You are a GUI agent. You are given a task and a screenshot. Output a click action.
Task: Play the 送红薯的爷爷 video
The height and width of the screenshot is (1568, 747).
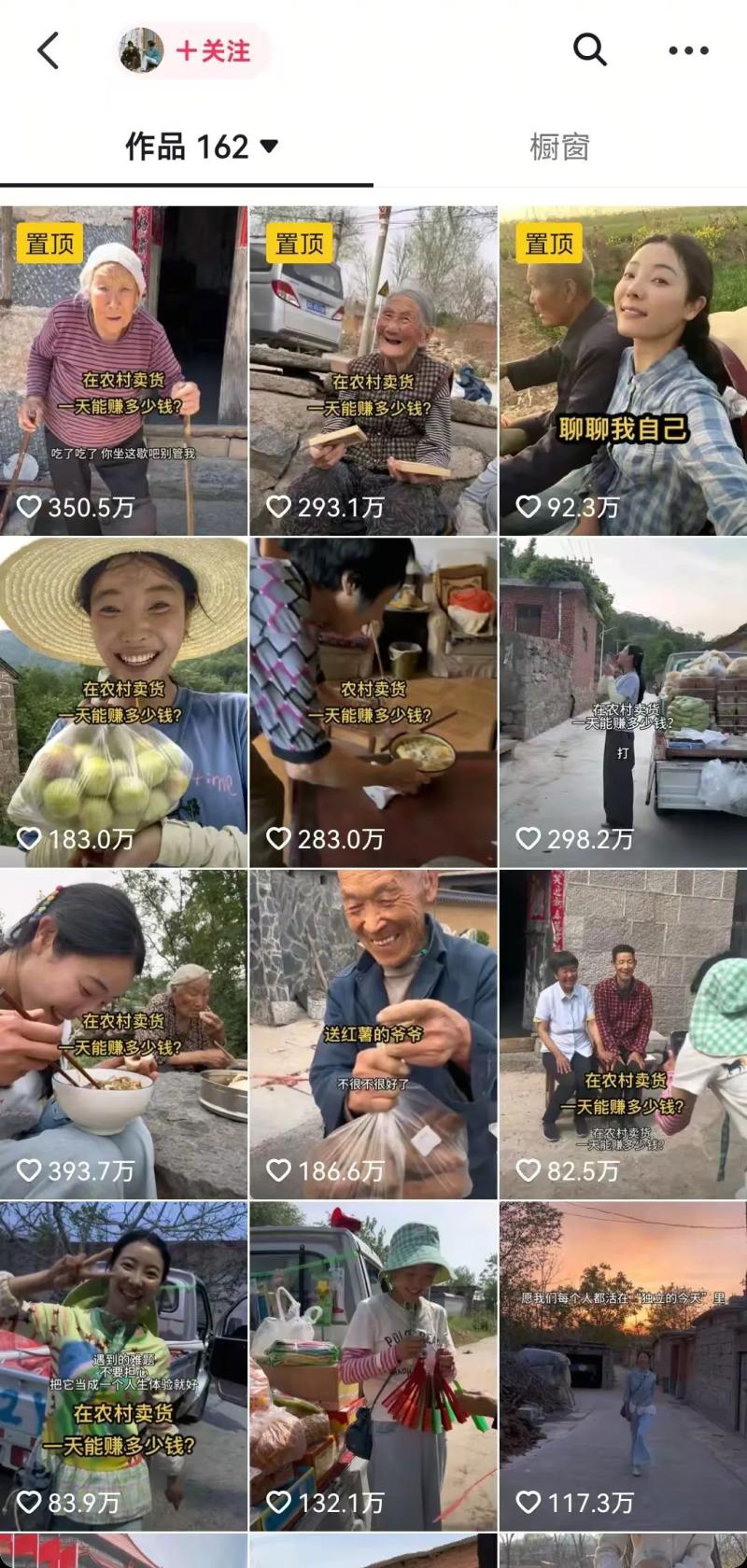[373, 1034]
